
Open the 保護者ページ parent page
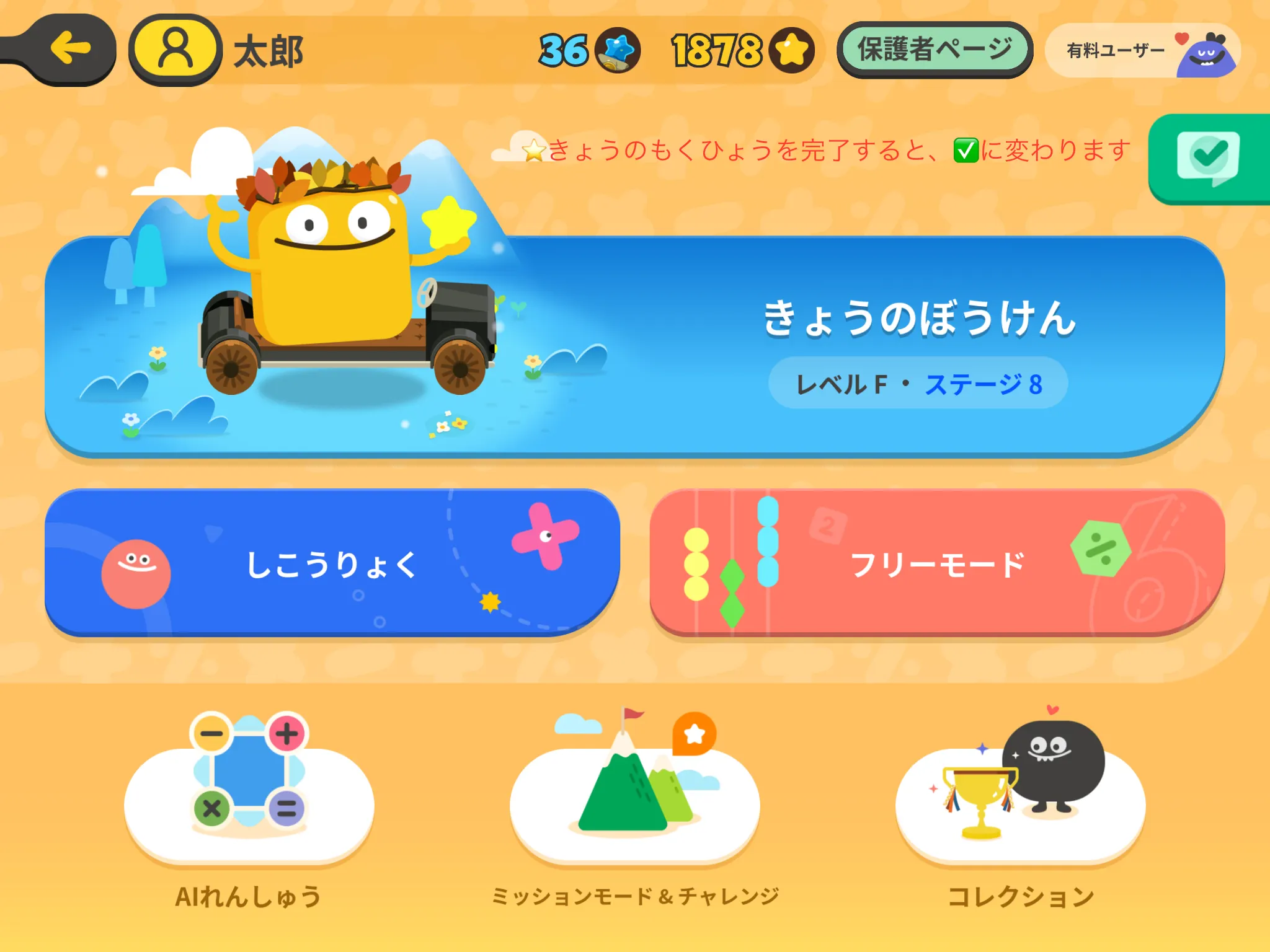[x=935, y=50]
